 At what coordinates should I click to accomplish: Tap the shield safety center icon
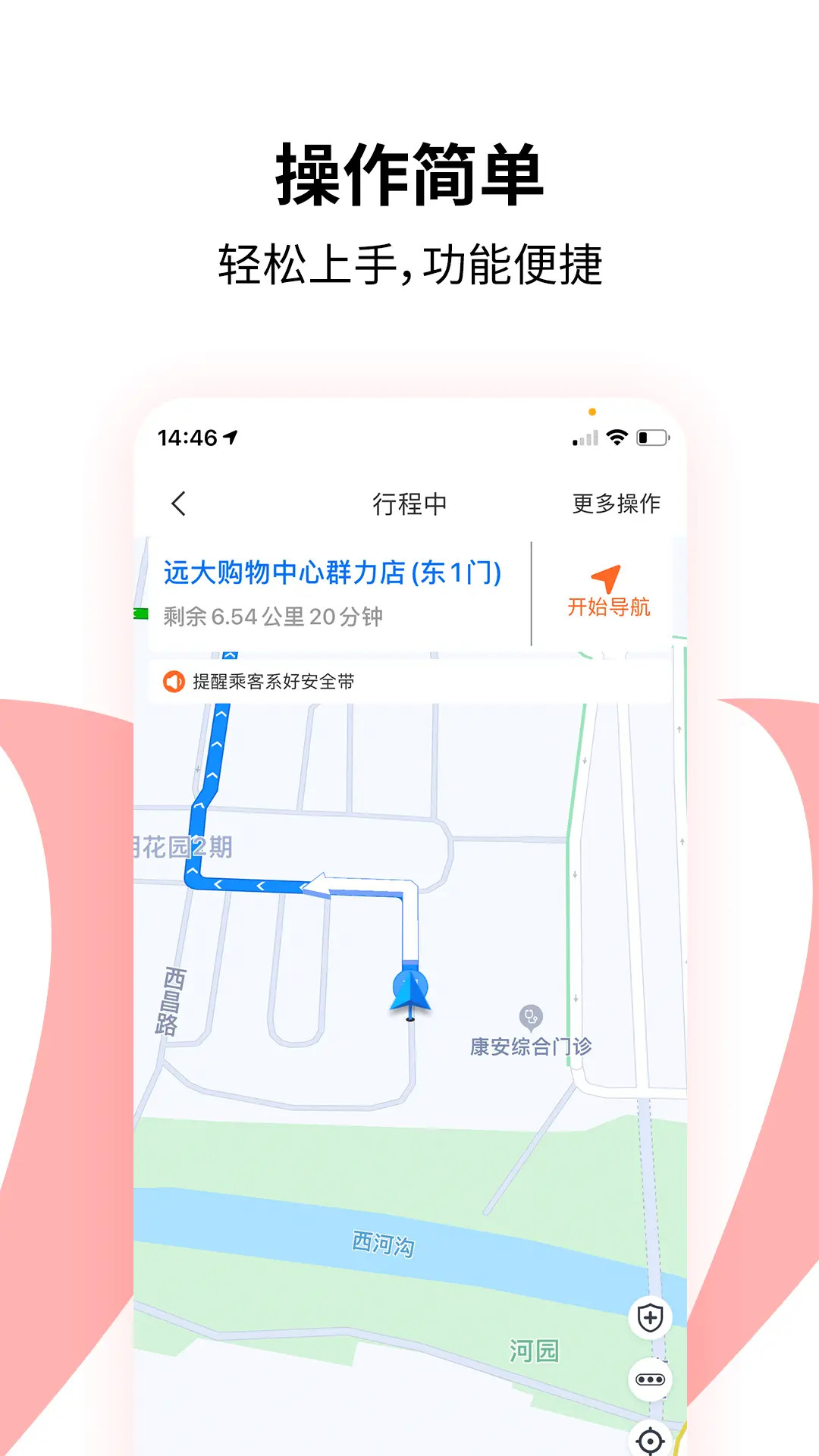[649, 1316]
